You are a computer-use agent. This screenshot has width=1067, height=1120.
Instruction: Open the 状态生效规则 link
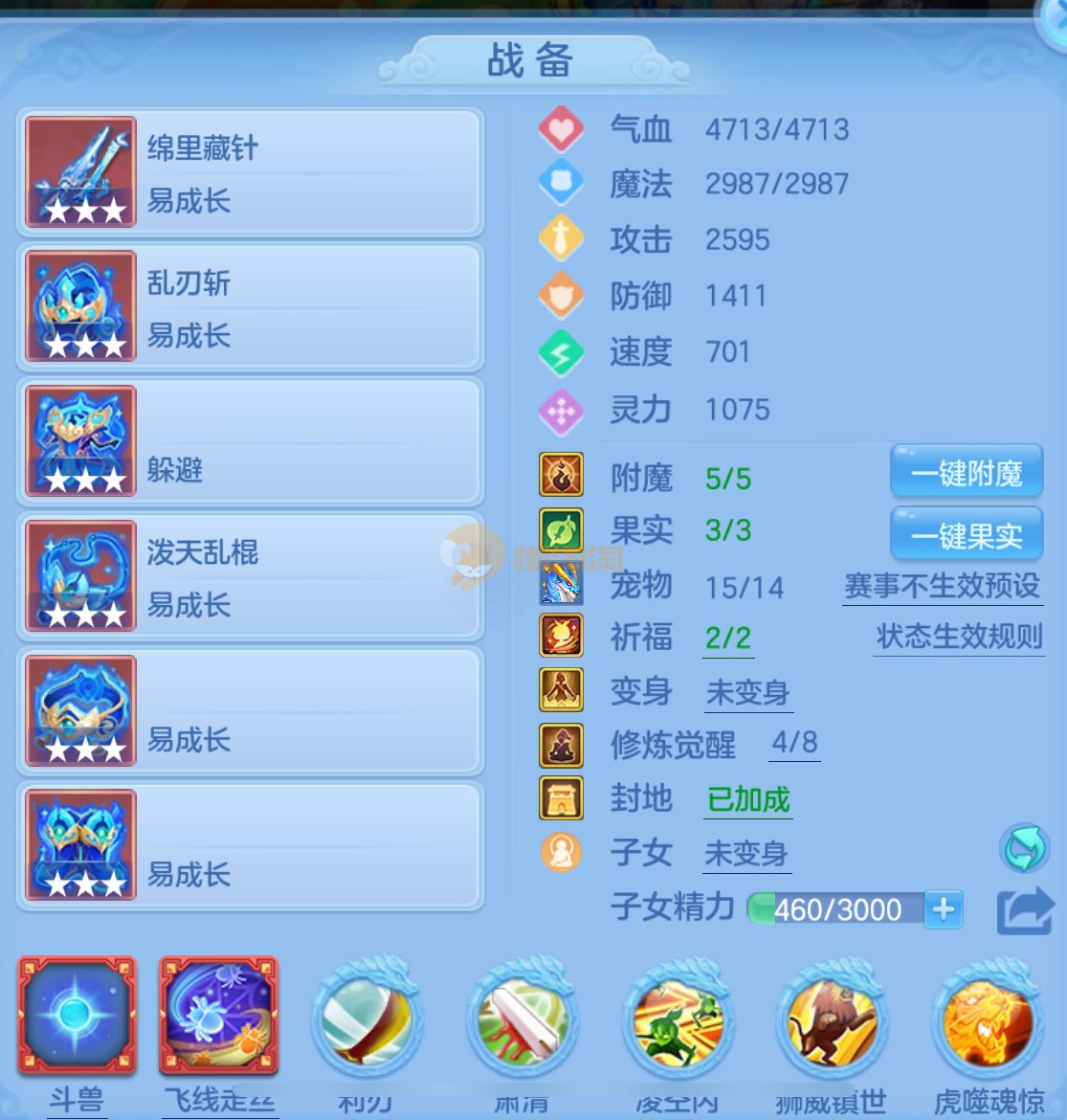click(959, 637)
